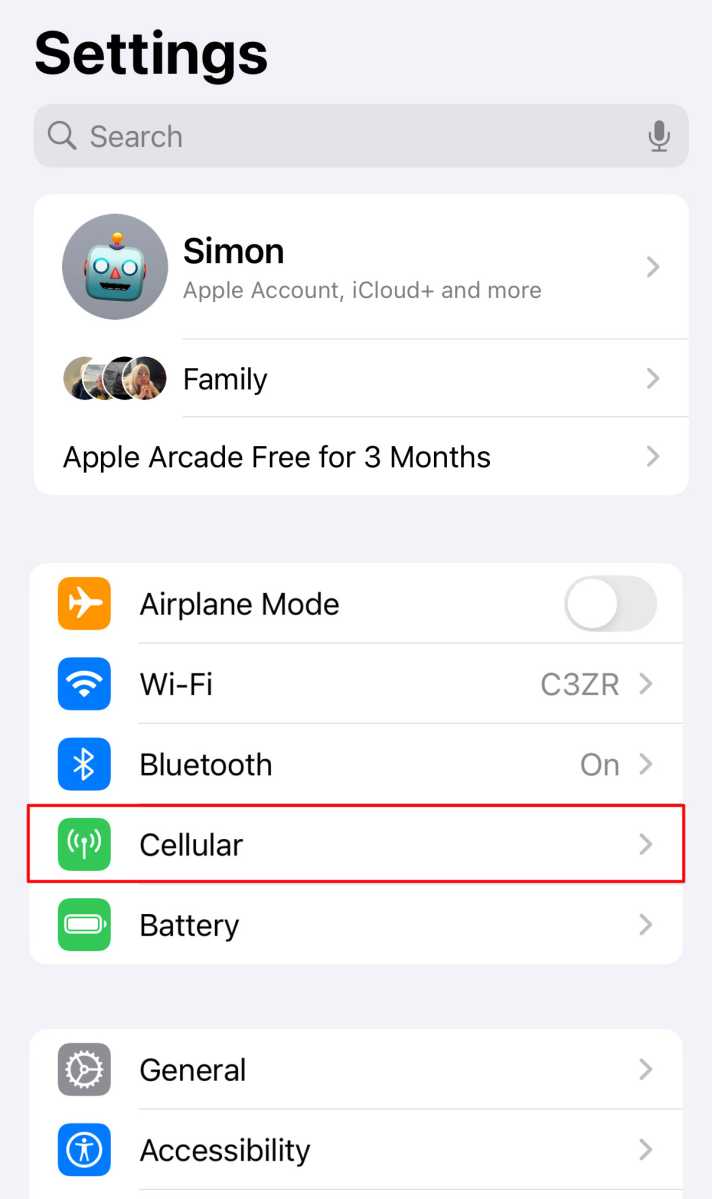Open Simon's Apple Account settings

[360, 267]
